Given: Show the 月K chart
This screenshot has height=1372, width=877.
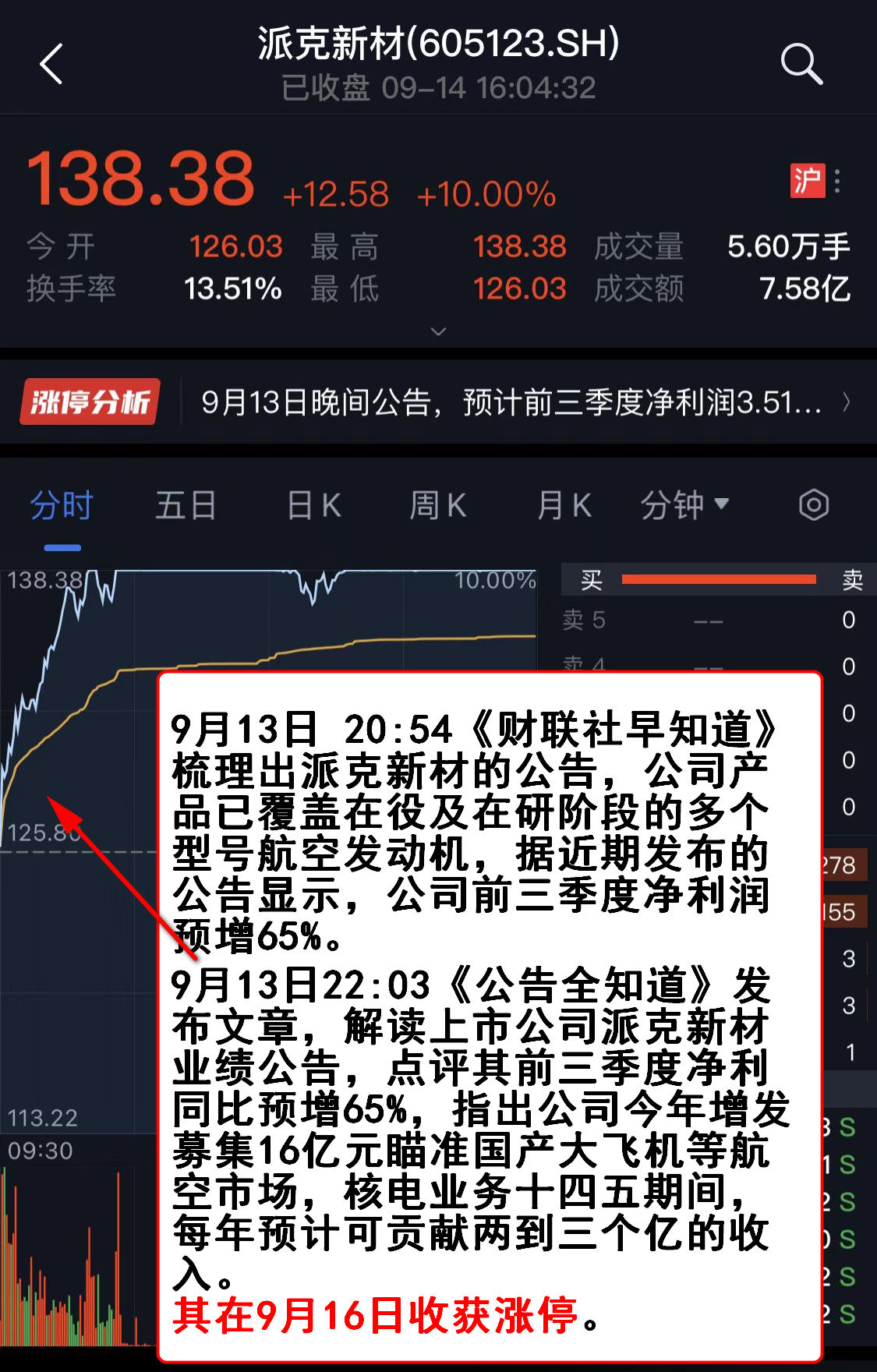Looking at the screenshot, I should 564,506.
